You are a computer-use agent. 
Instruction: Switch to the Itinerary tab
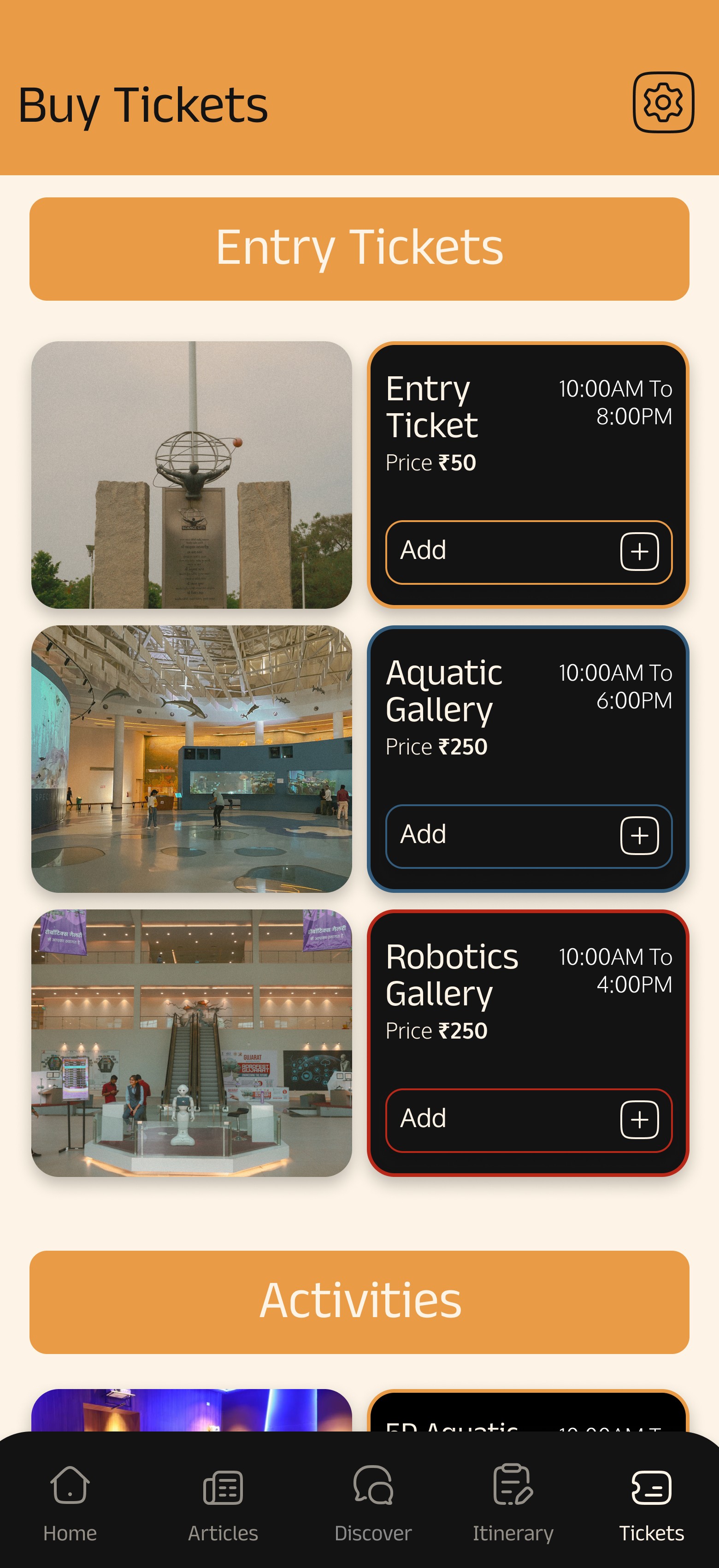tap(513, 1502)
